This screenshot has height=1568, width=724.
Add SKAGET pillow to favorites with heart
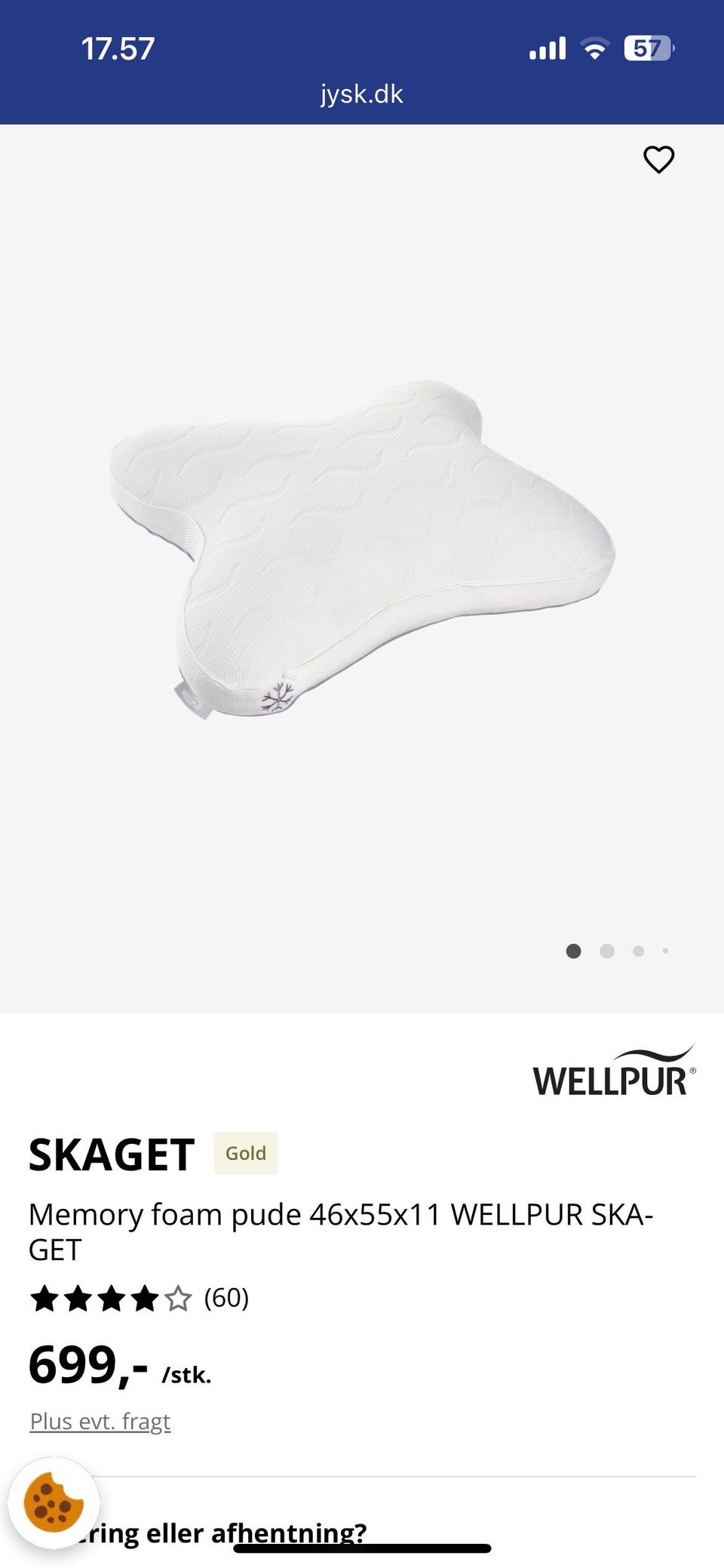658,159
